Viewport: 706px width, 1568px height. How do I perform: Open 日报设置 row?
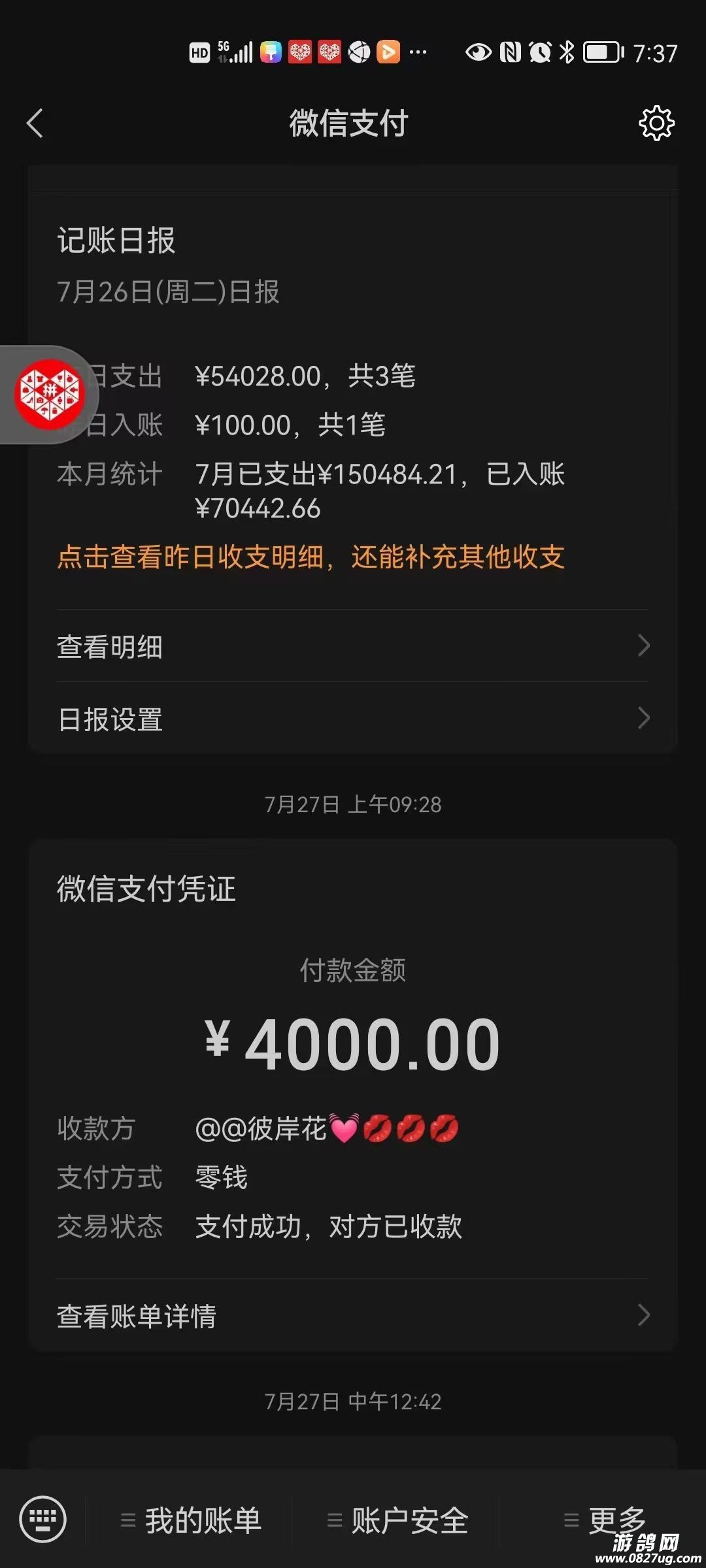tap(353, 719)
